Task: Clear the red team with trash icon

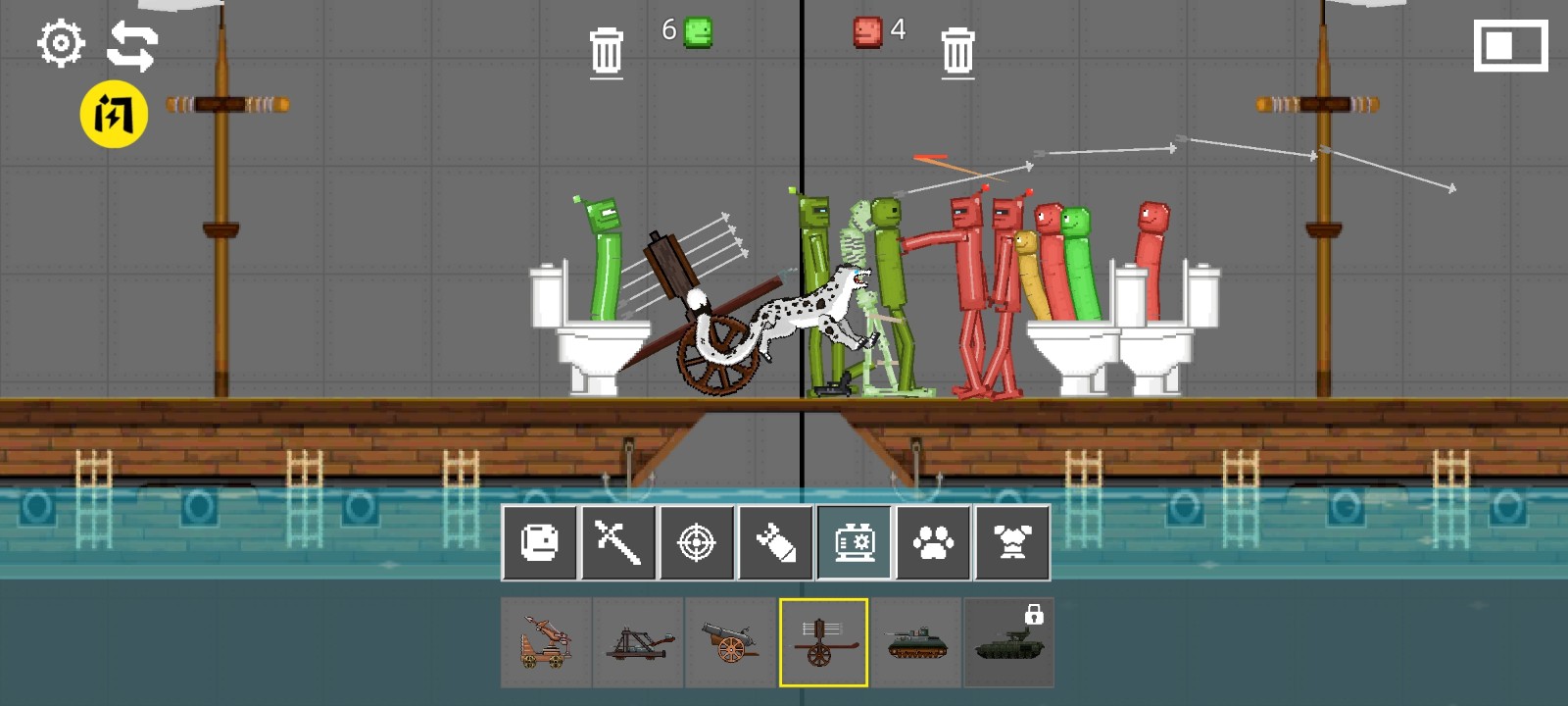Action: coord(957,51)
